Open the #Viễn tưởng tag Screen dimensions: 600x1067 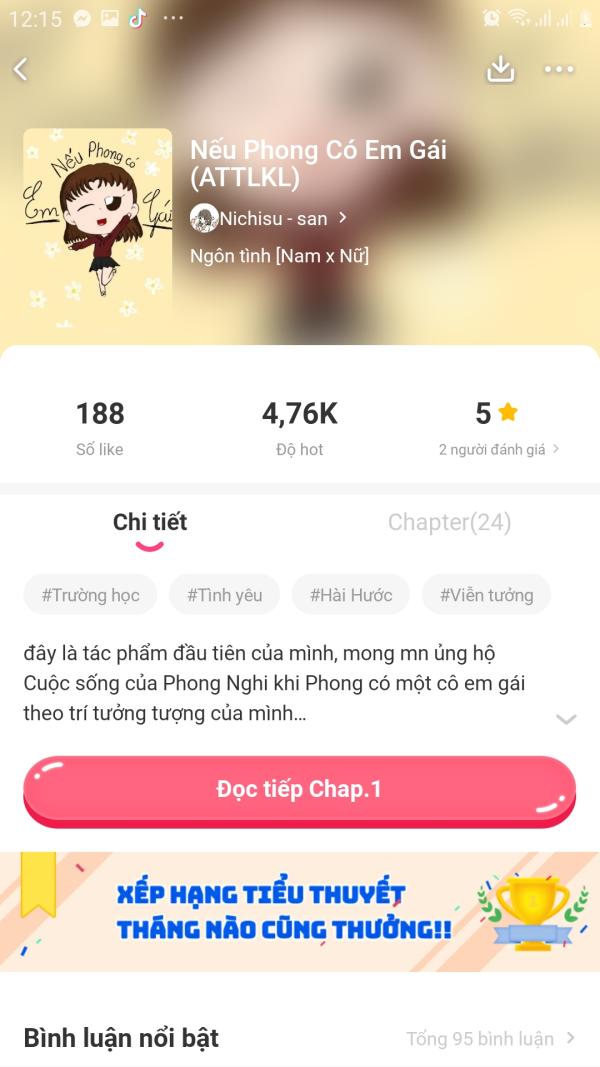tap(486, 595)
